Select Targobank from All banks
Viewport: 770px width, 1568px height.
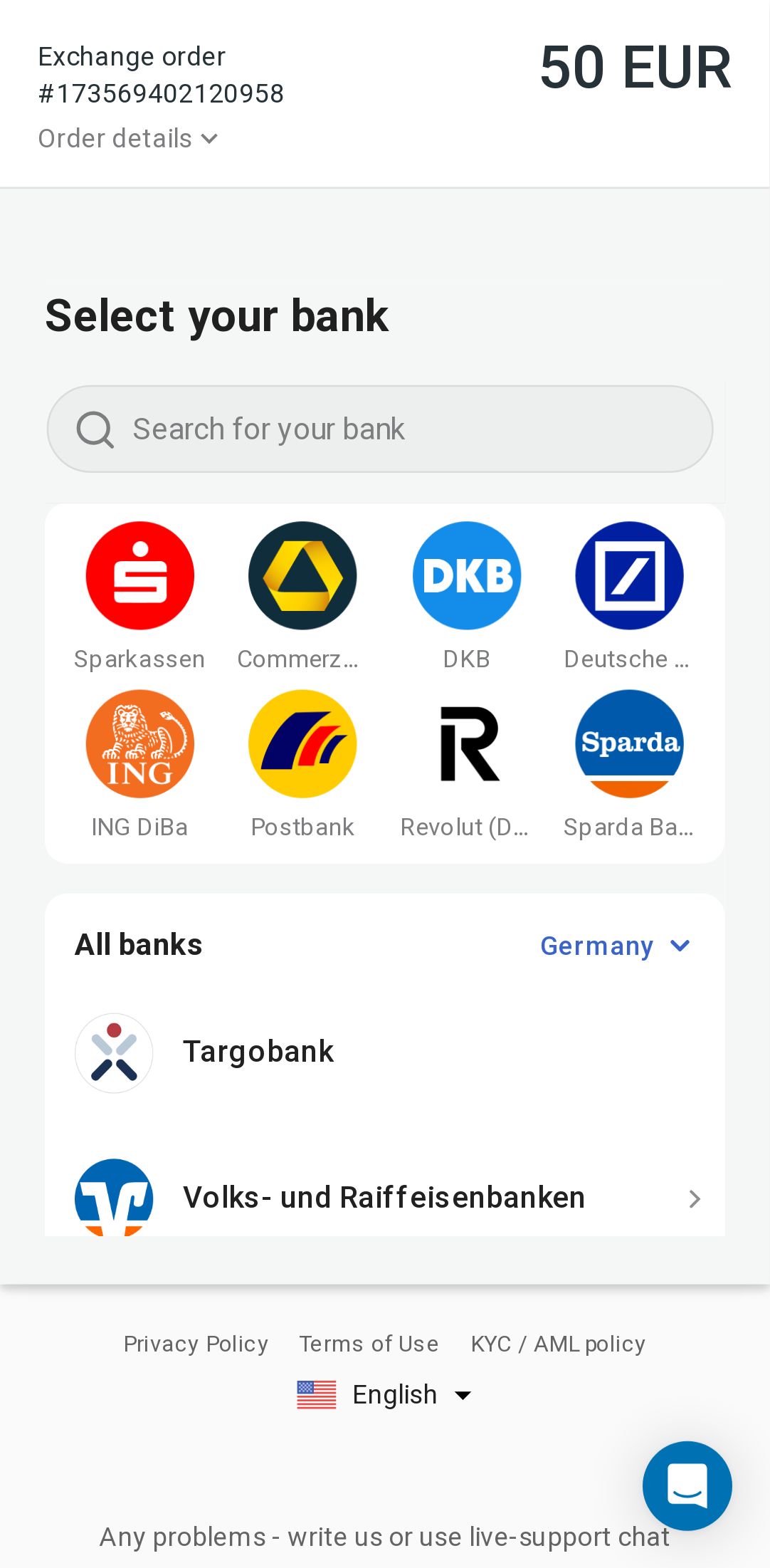258,1052
